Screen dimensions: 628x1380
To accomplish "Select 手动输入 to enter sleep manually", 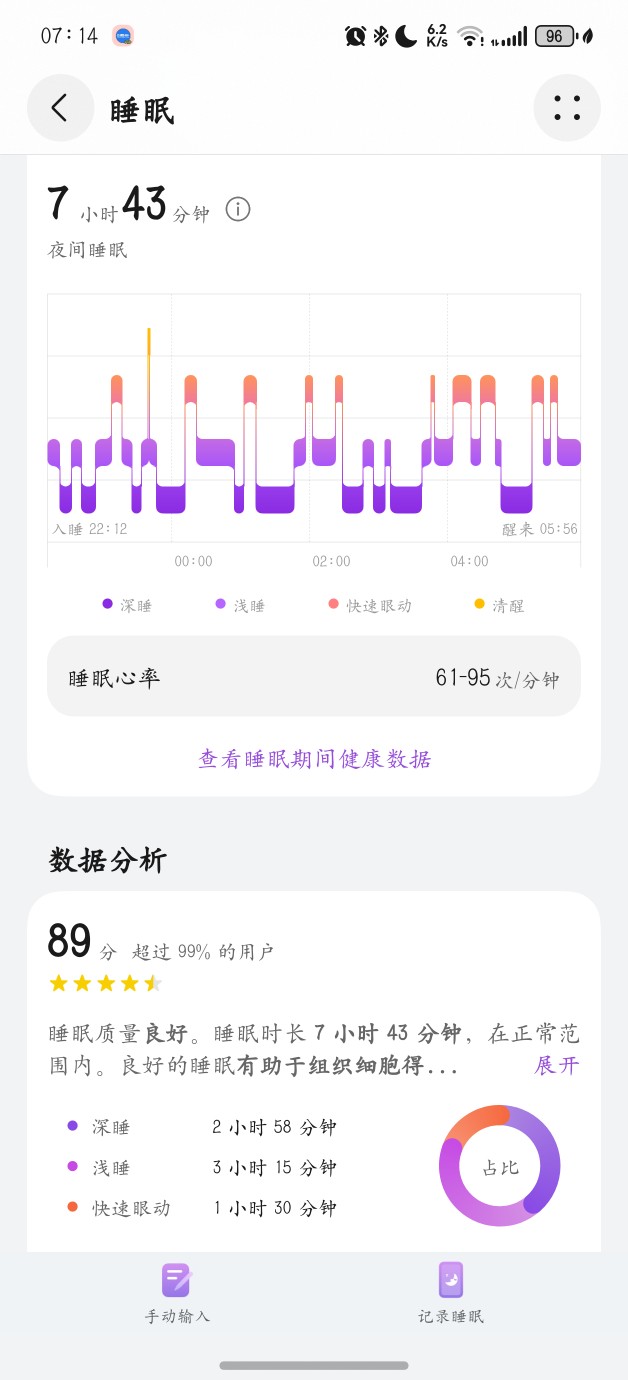I will (177, 1293).
